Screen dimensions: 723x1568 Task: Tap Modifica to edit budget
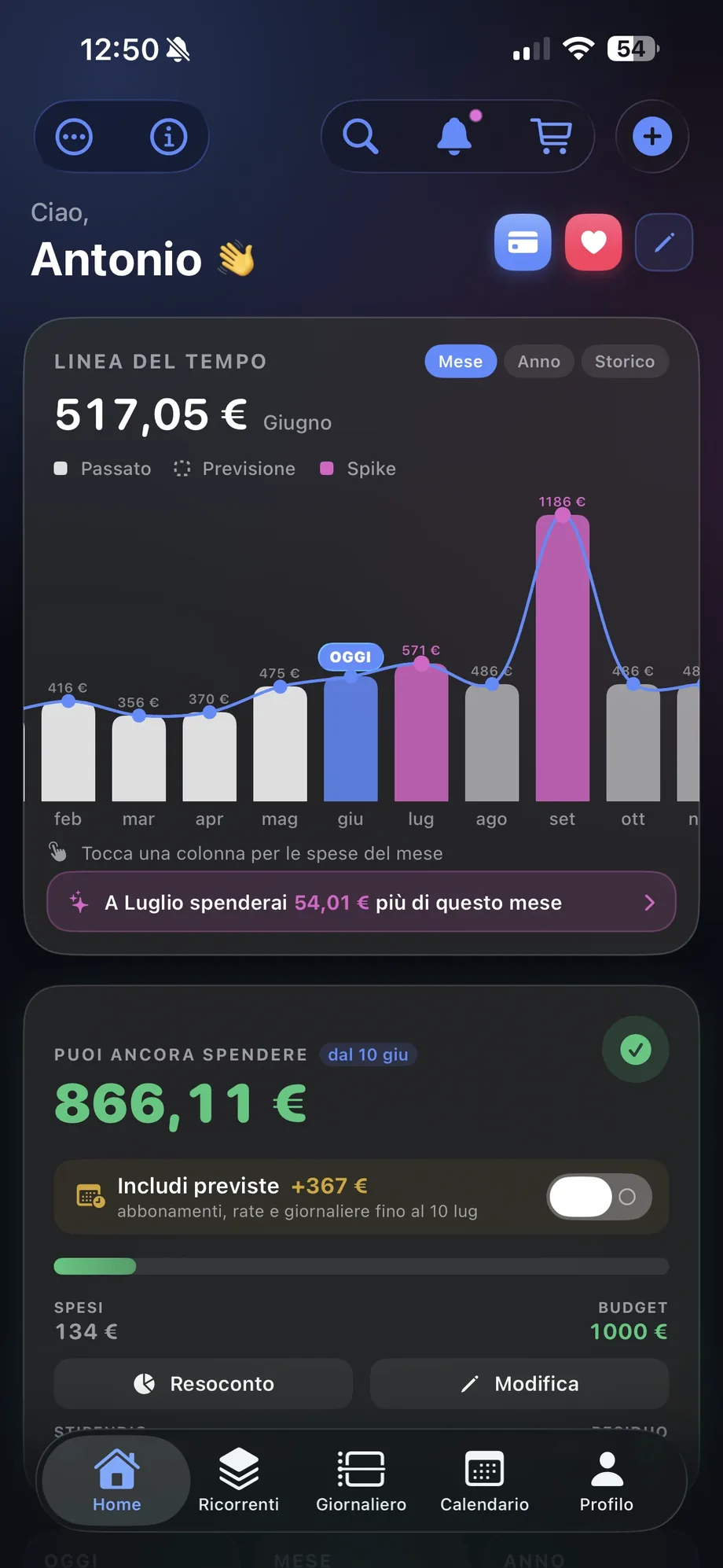coord(519,1384)
